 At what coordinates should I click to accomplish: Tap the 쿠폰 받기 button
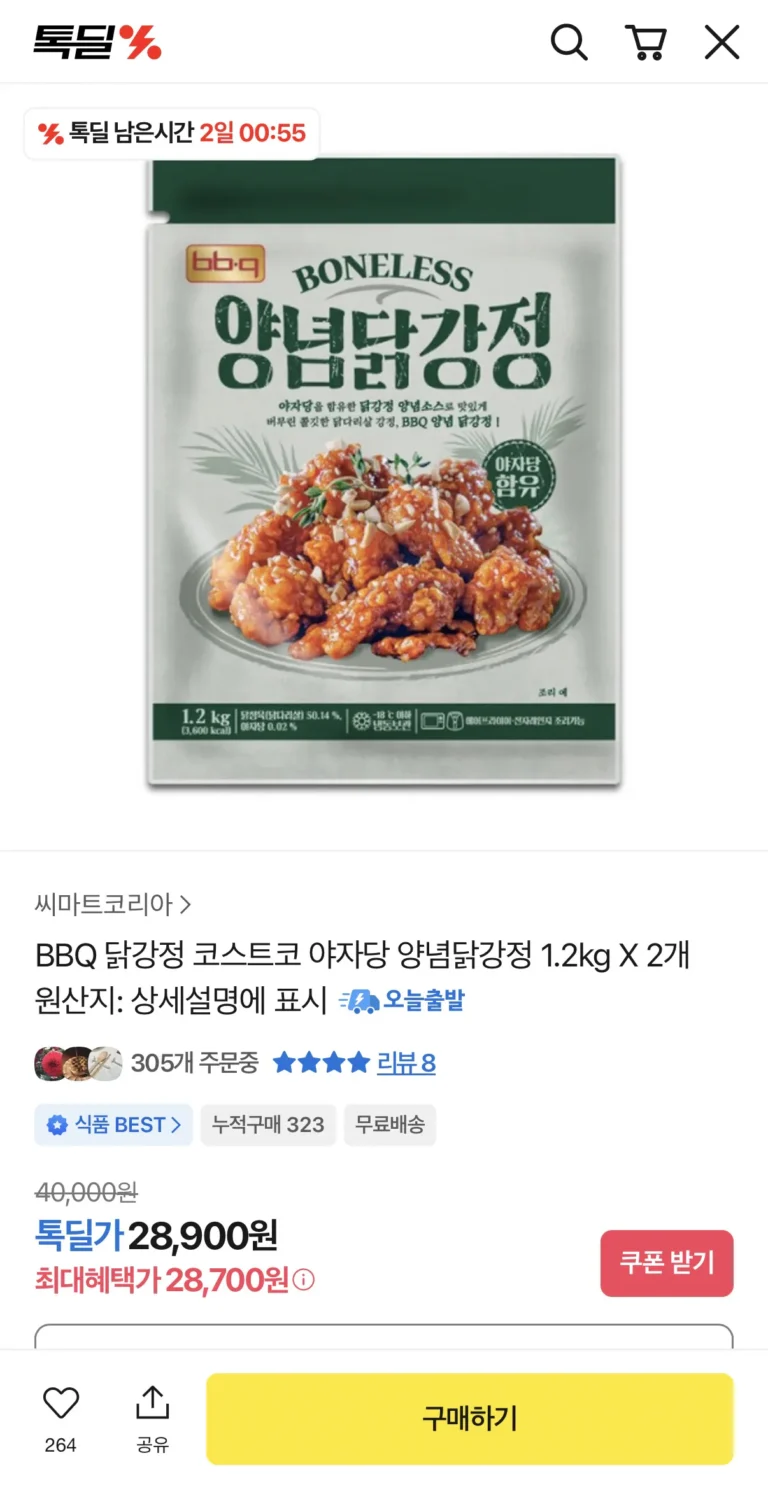coord(667,1263)
